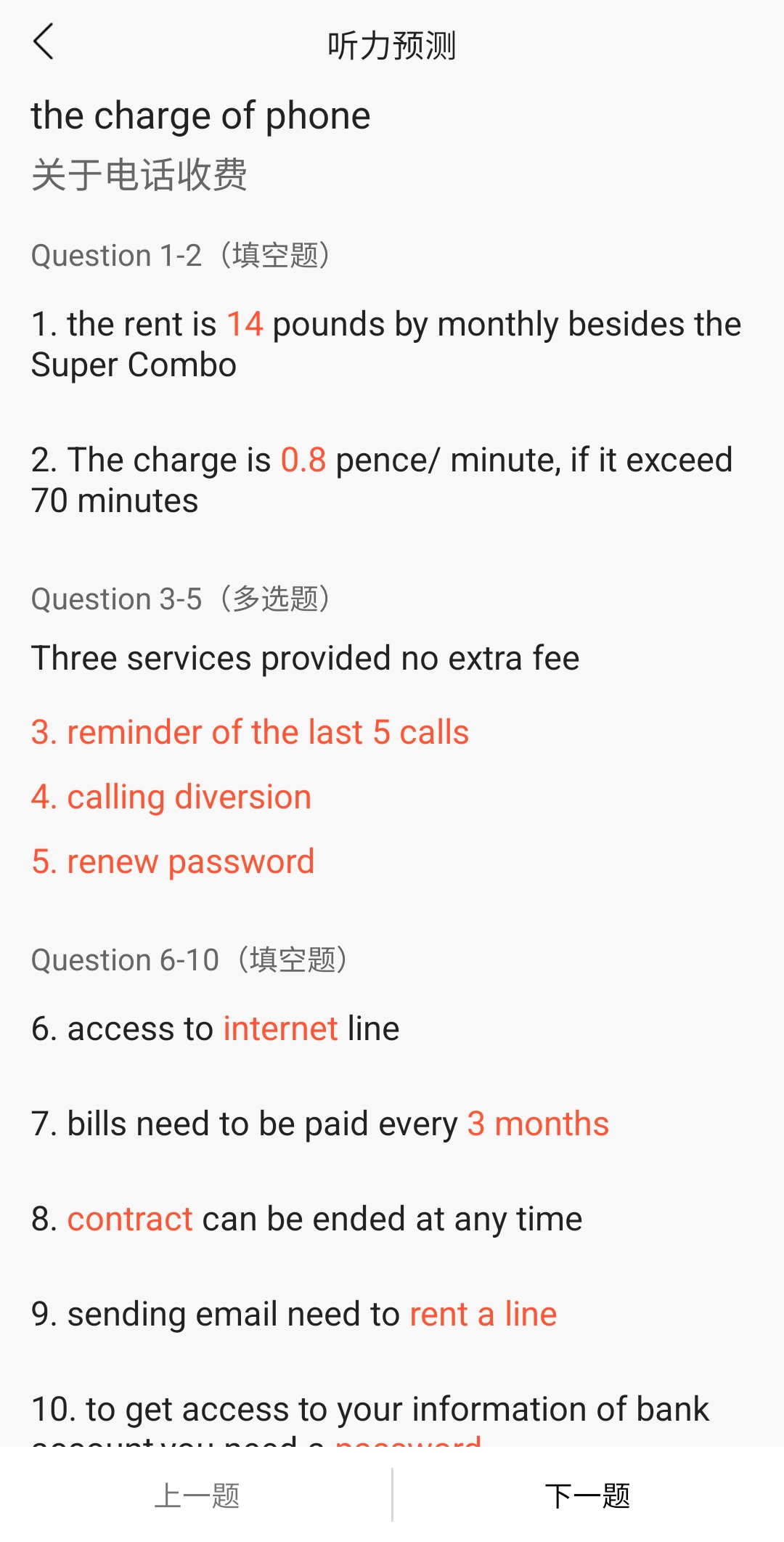Go back using the top-left arrow
The height and width of the screenshot is (1542, 784).
(44, 41)
